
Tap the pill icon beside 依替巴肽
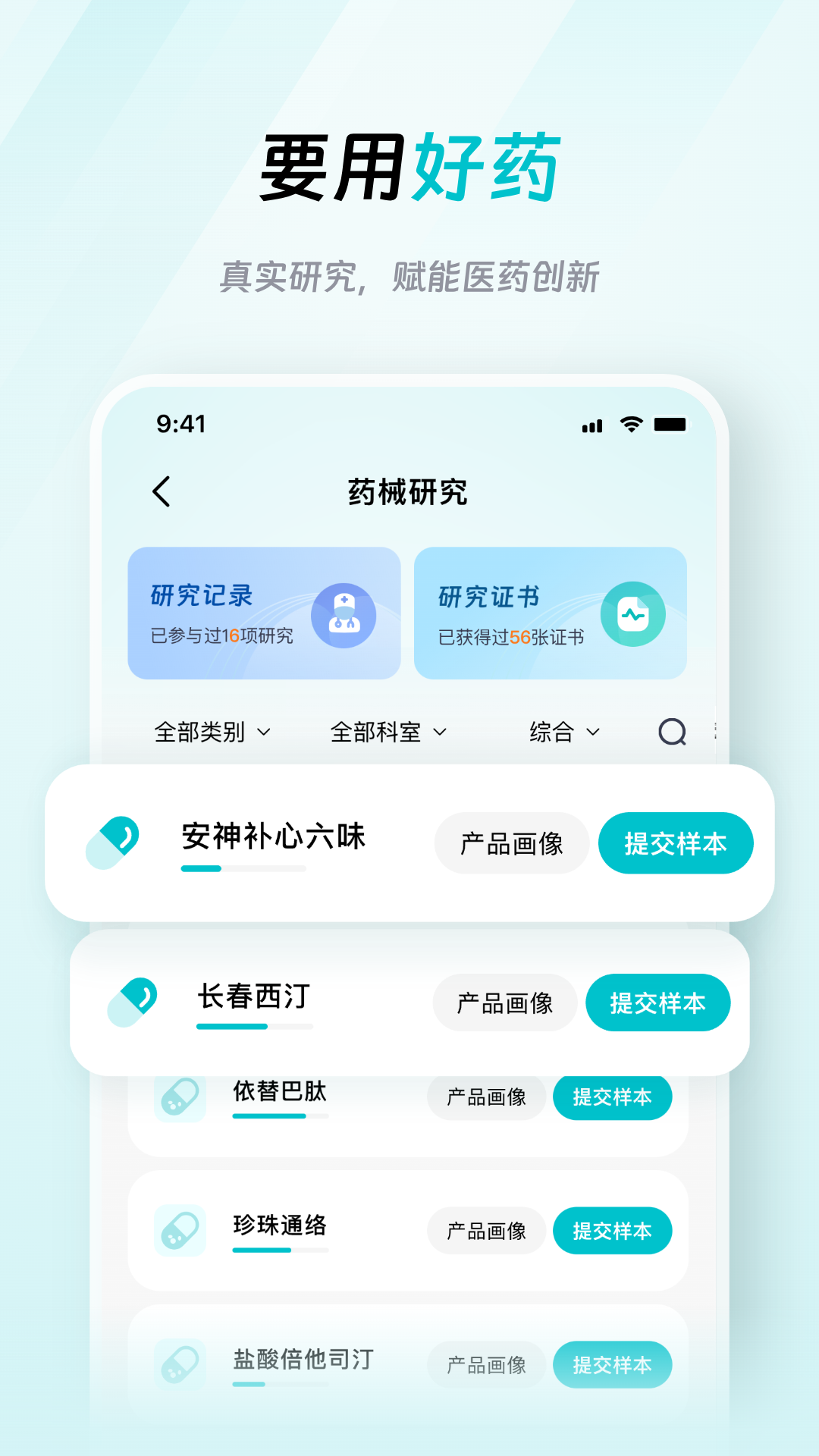pos(180,1094)
